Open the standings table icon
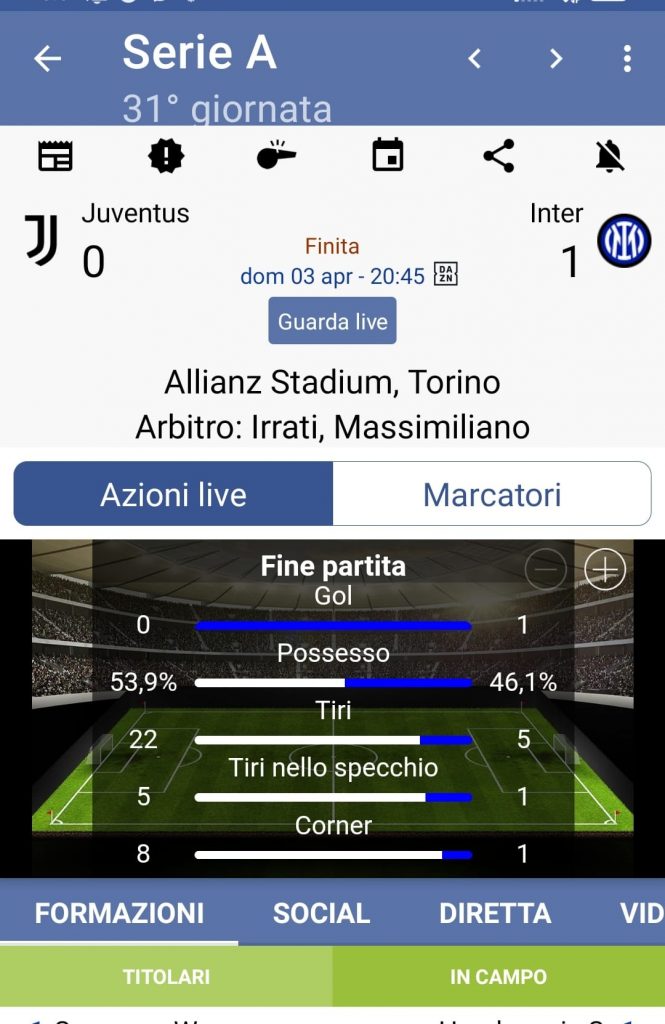 (55, 156)
